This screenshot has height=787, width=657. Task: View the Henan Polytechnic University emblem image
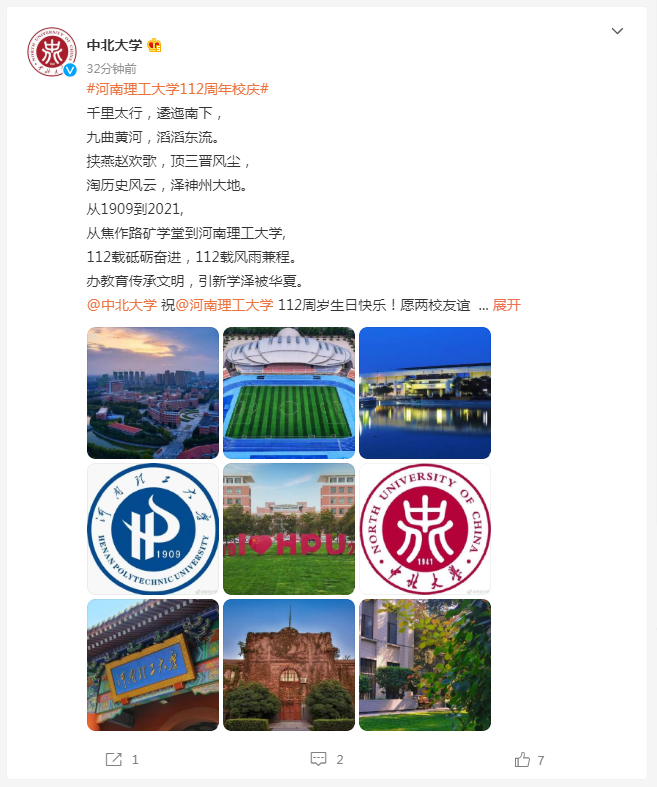coord(153,529)
